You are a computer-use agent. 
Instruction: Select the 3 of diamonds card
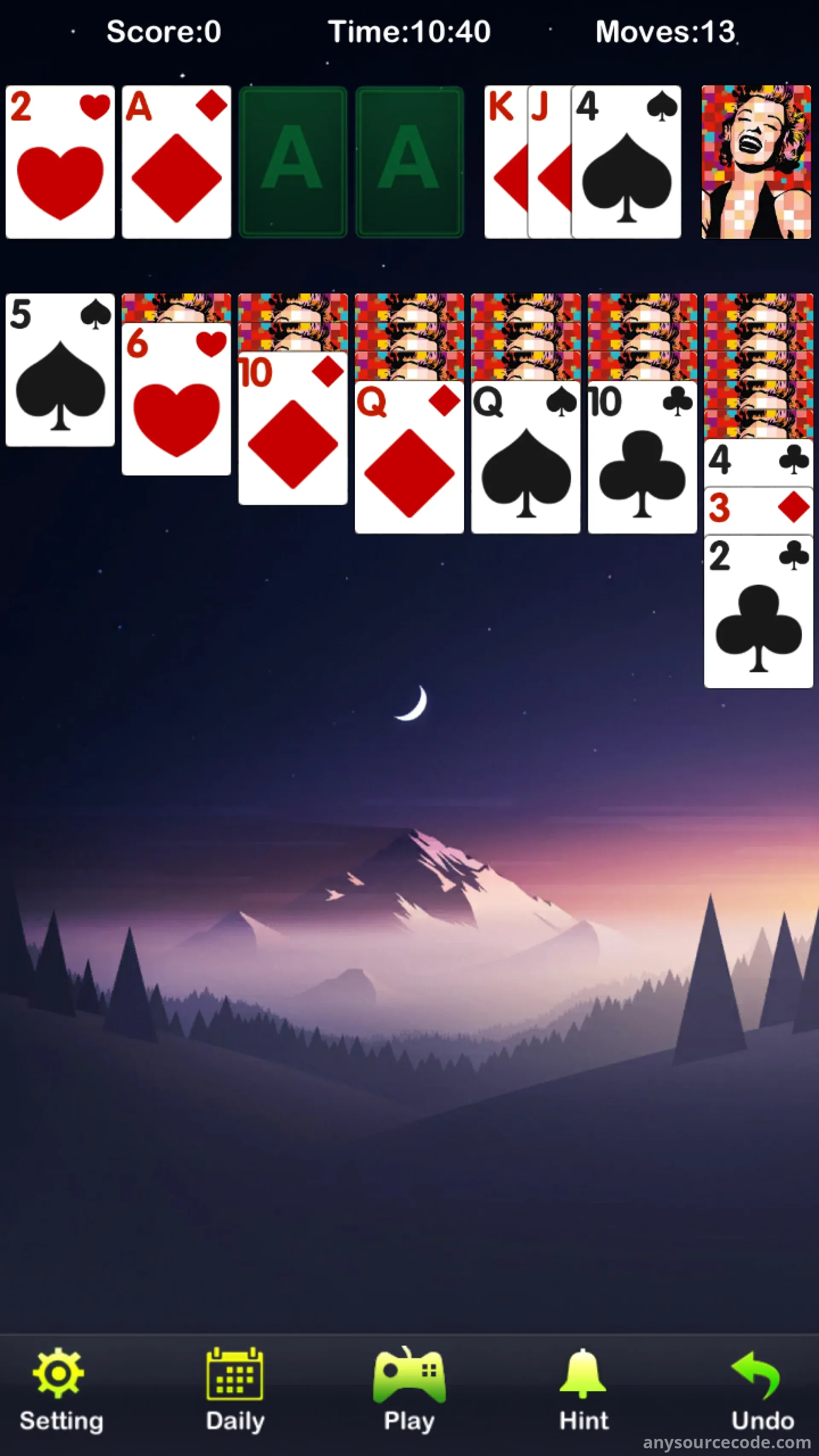pos(758,508)
